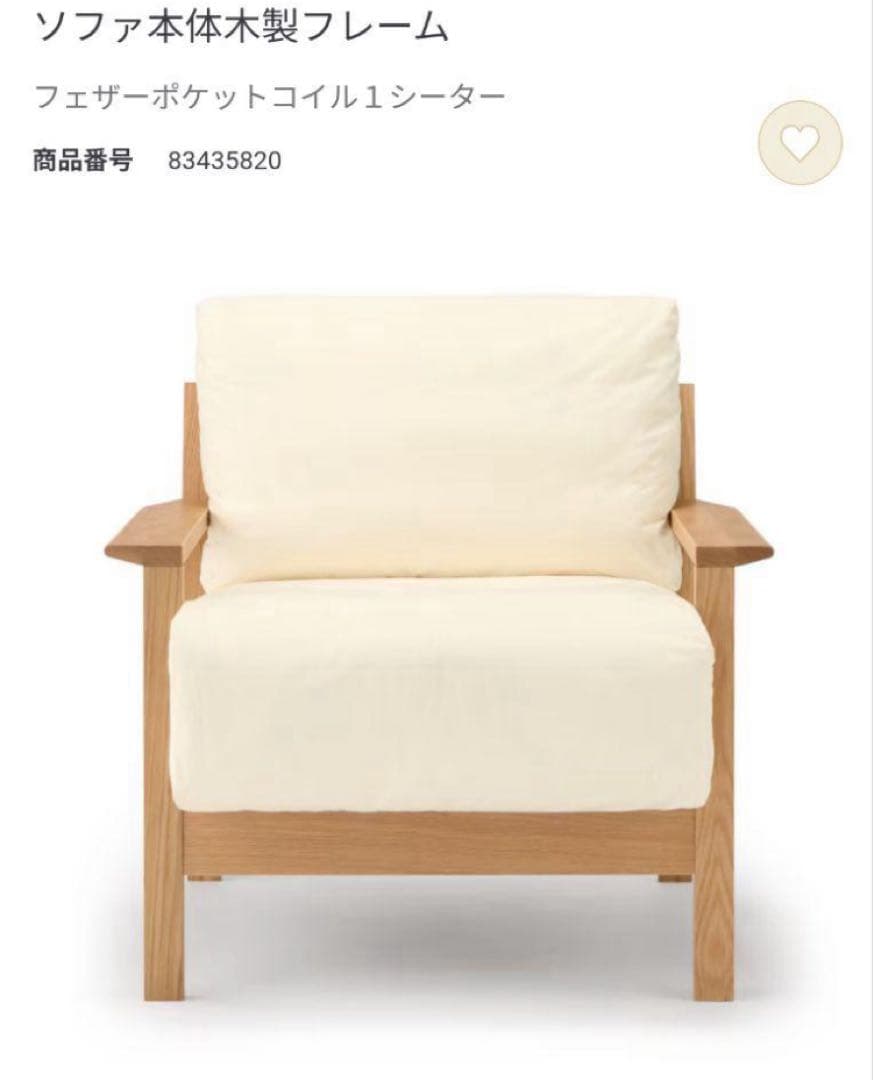Viewport: 873px width, 1080px height.
Task: Select the product number 83435820
Action: click(x=224, y=158)
